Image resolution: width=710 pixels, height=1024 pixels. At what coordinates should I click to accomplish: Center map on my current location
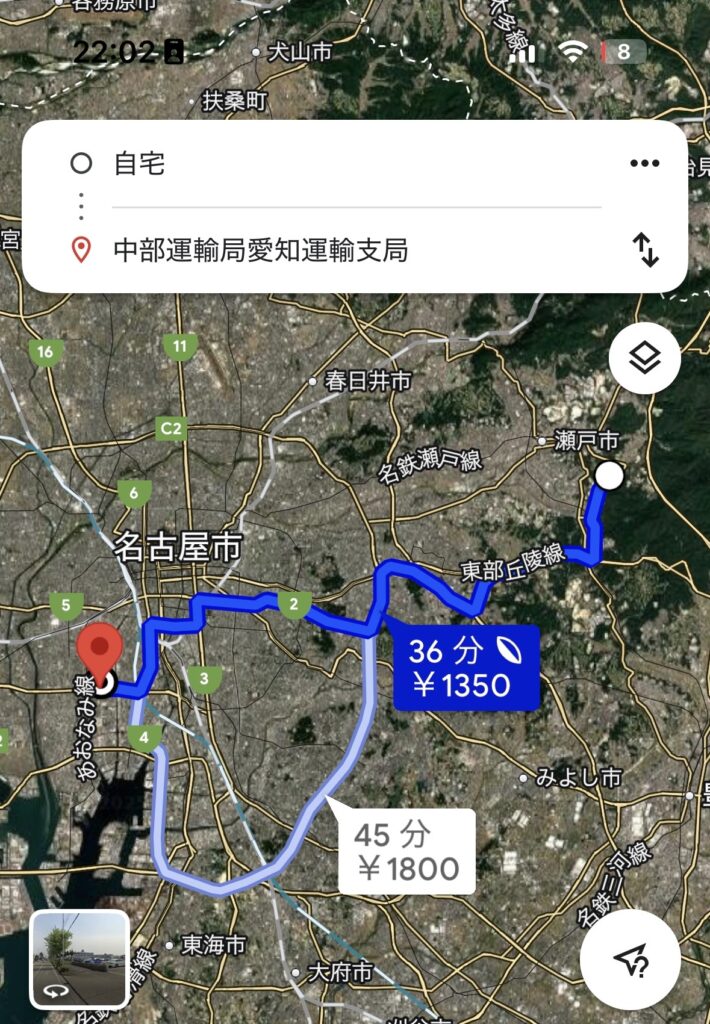point(631,961)
